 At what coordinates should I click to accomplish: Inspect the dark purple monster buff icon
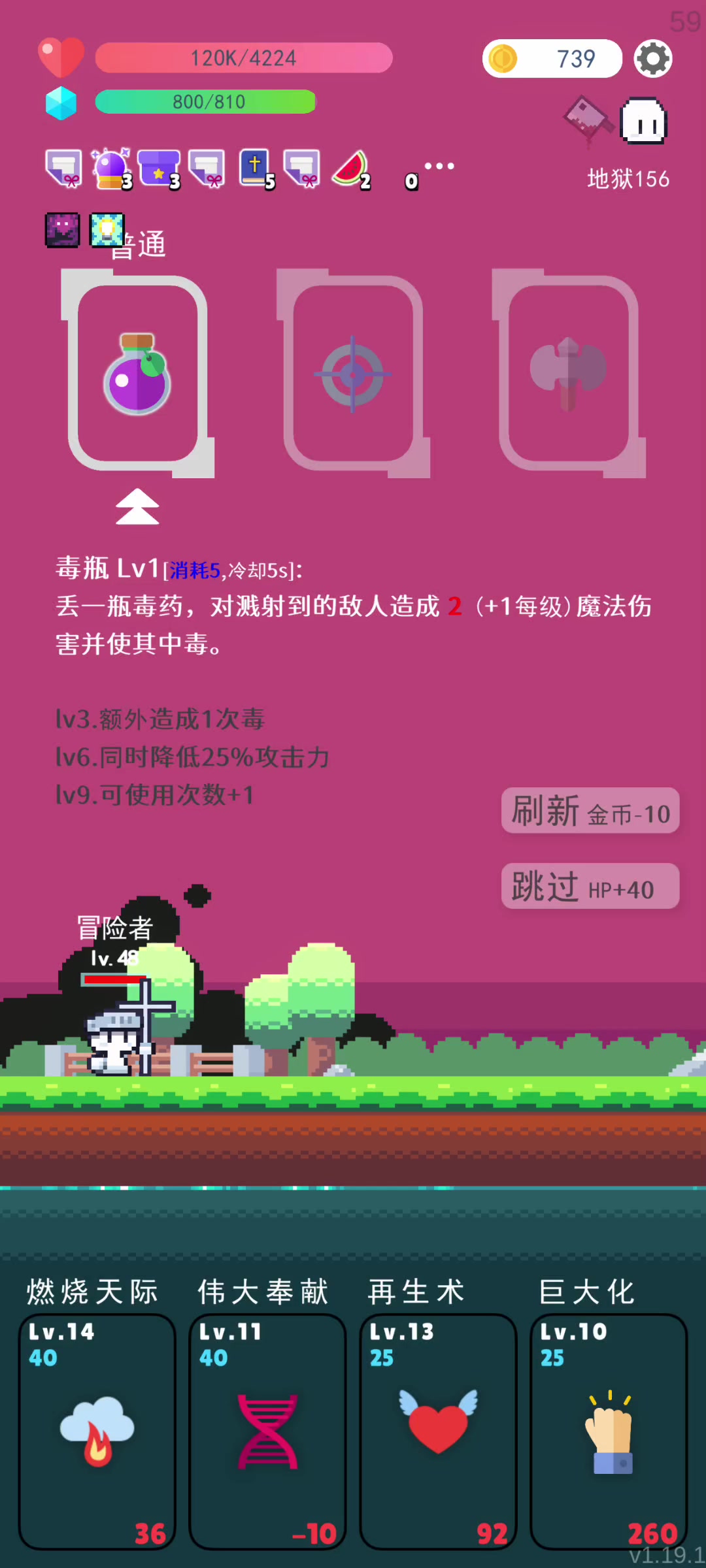click(63, 230)
